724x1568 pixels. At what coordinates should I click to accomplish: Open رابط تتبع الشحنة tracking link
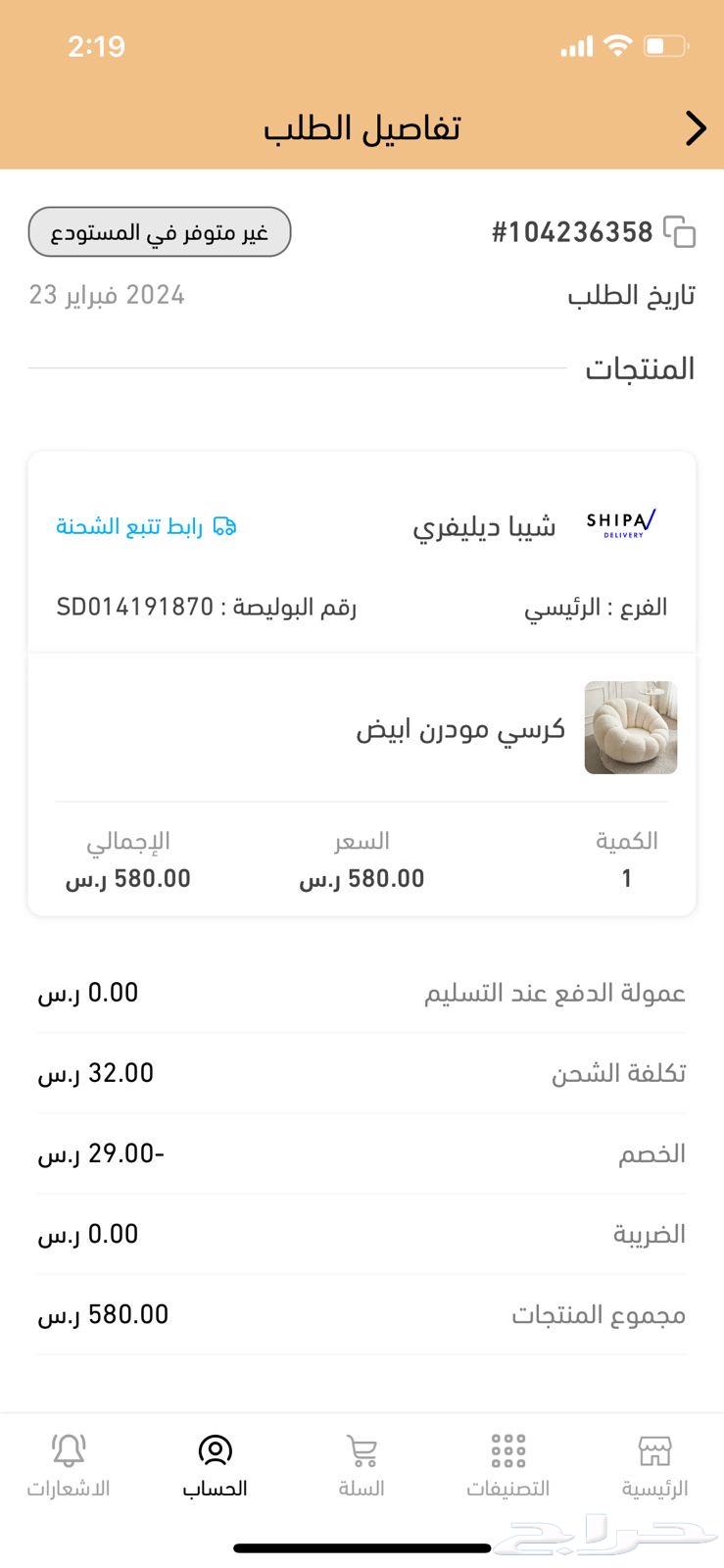142,526
